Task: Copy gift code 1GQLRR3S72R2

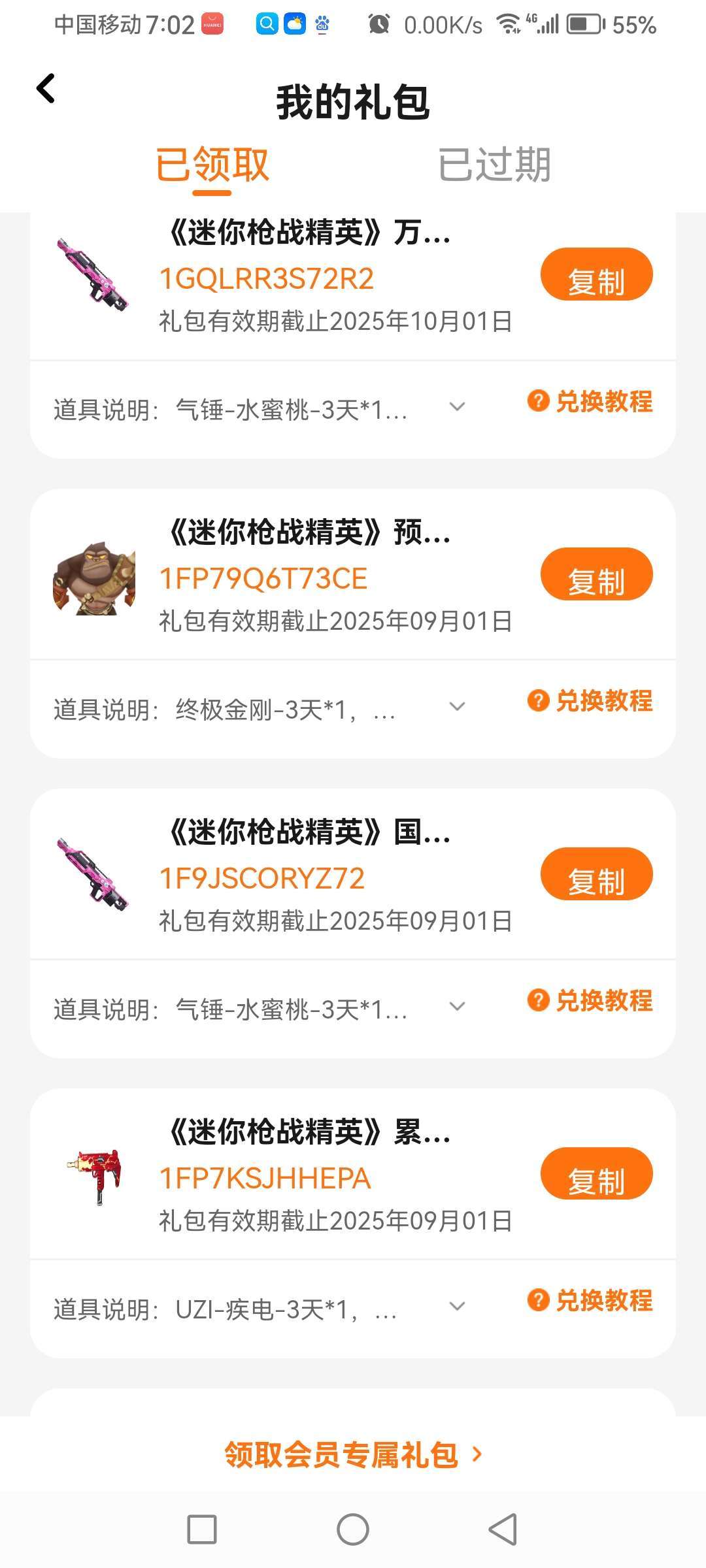Action: 596,275
